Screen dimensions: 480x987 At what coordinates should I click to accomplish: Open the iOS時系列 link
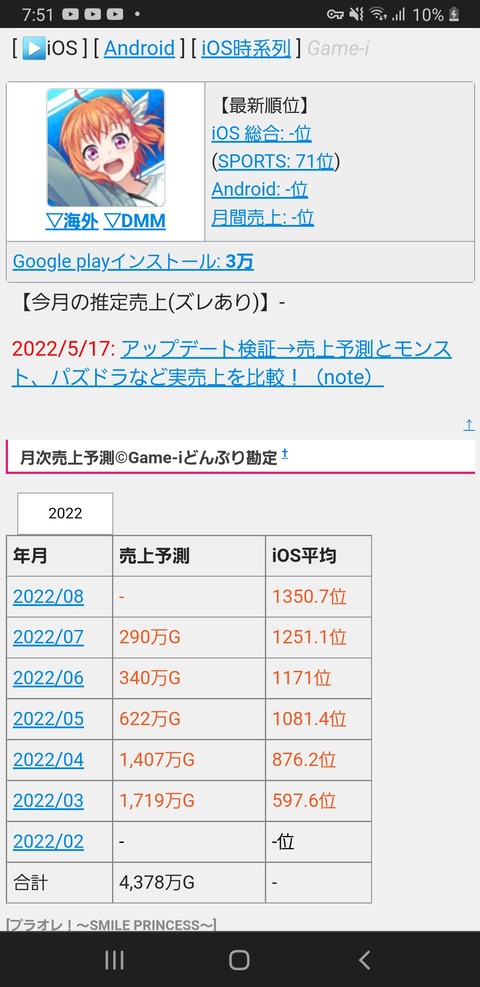click(x=246, y=48)
